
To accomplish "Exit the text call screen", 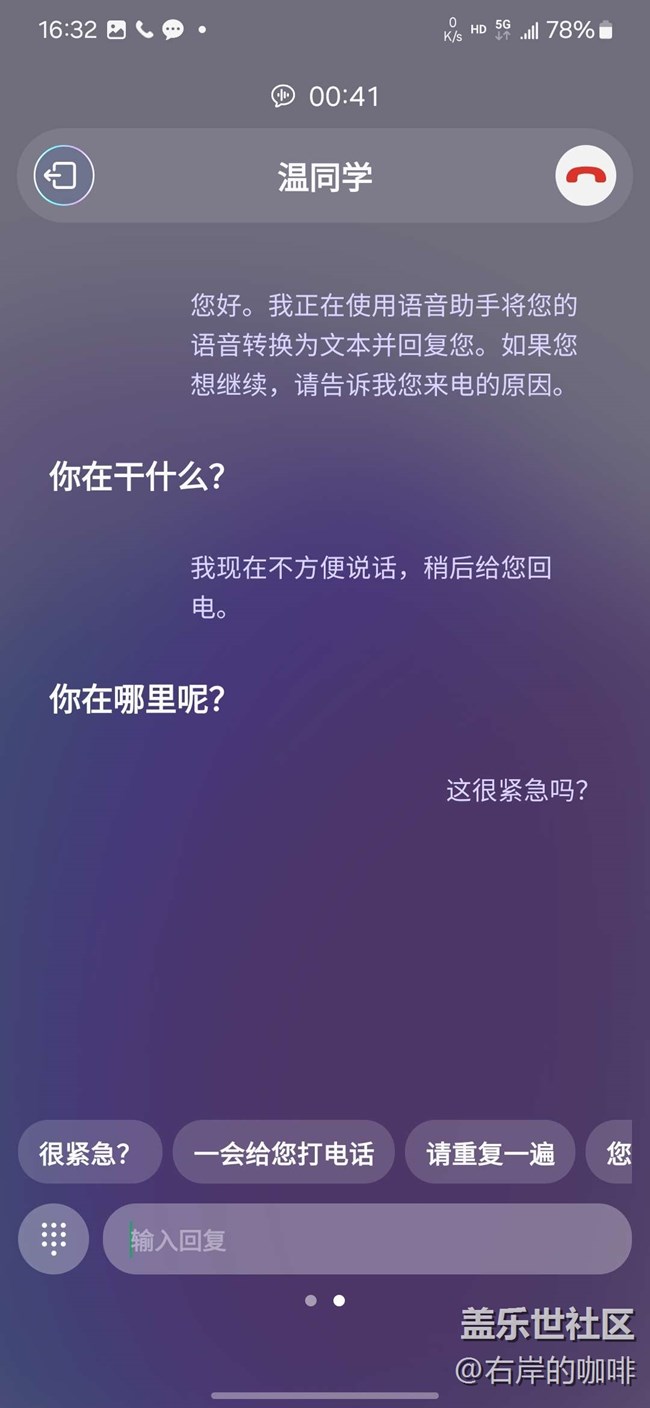I will tap(64, 176).
